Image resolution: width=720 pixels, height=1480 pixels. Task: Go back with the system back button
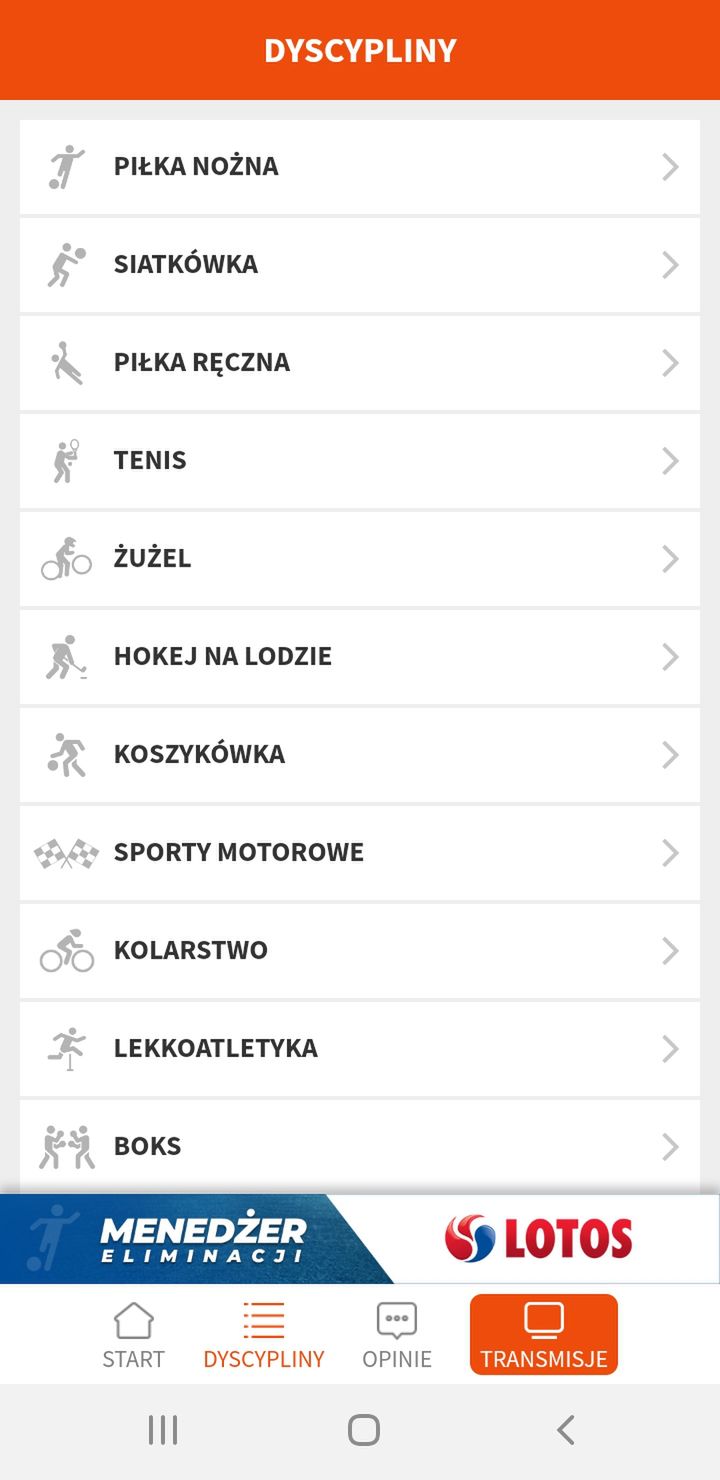click(566, 1430)
